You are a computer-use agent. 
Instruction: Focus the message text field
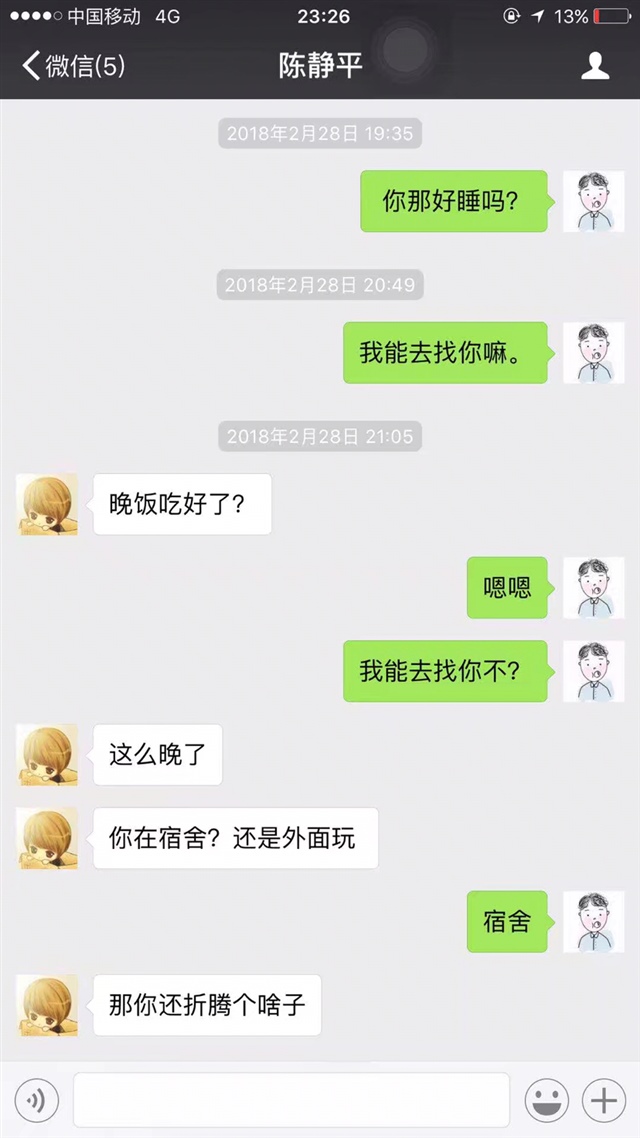291,1101
